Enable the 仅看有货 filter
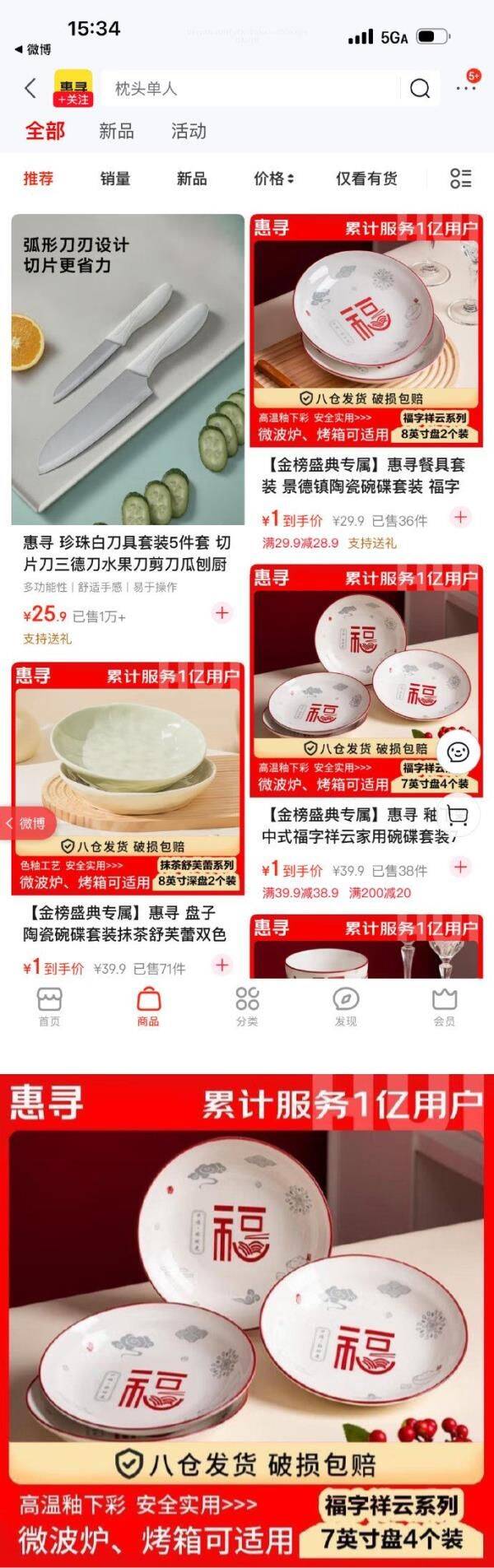Viewport: 494px width, 1568px height. point(366,179)
